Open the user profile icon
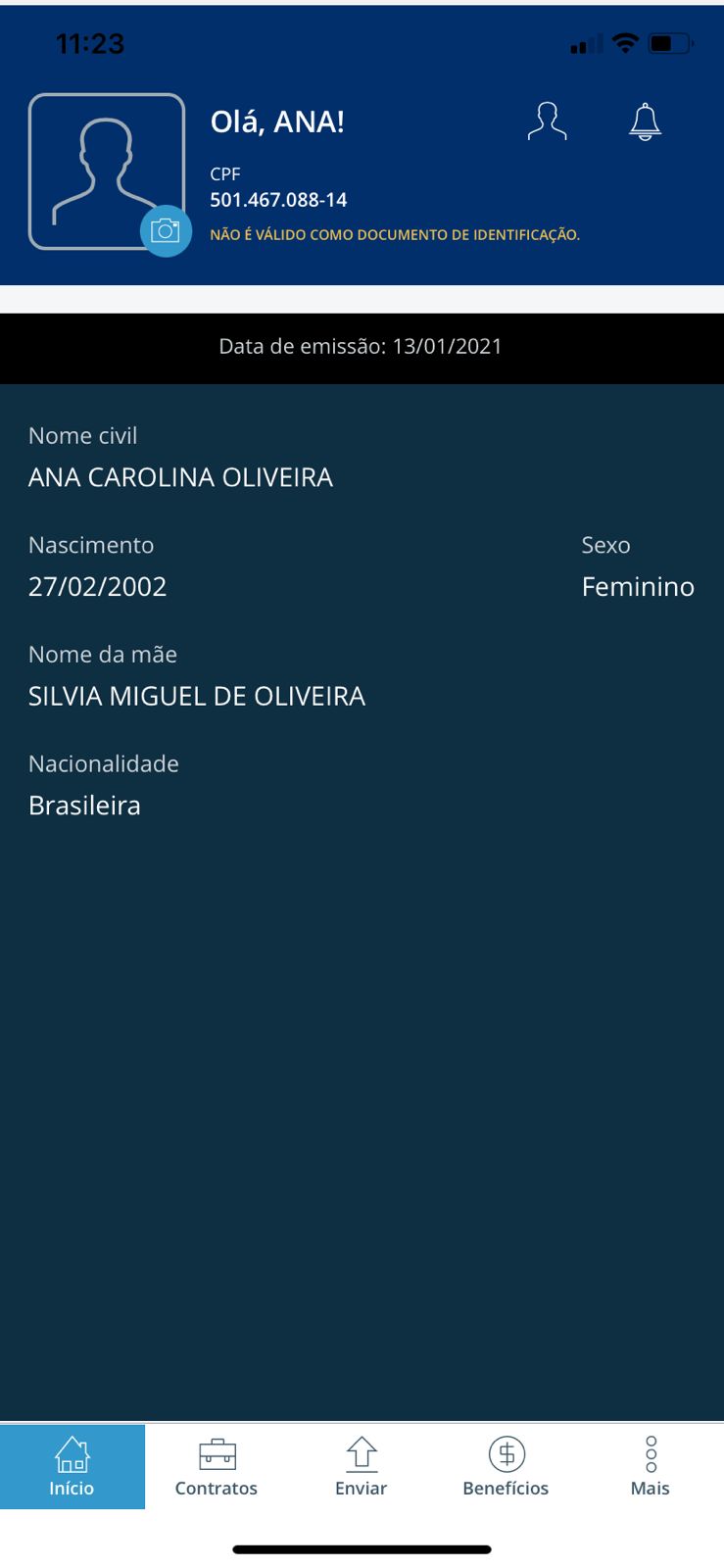 click(x=547, y=122)
